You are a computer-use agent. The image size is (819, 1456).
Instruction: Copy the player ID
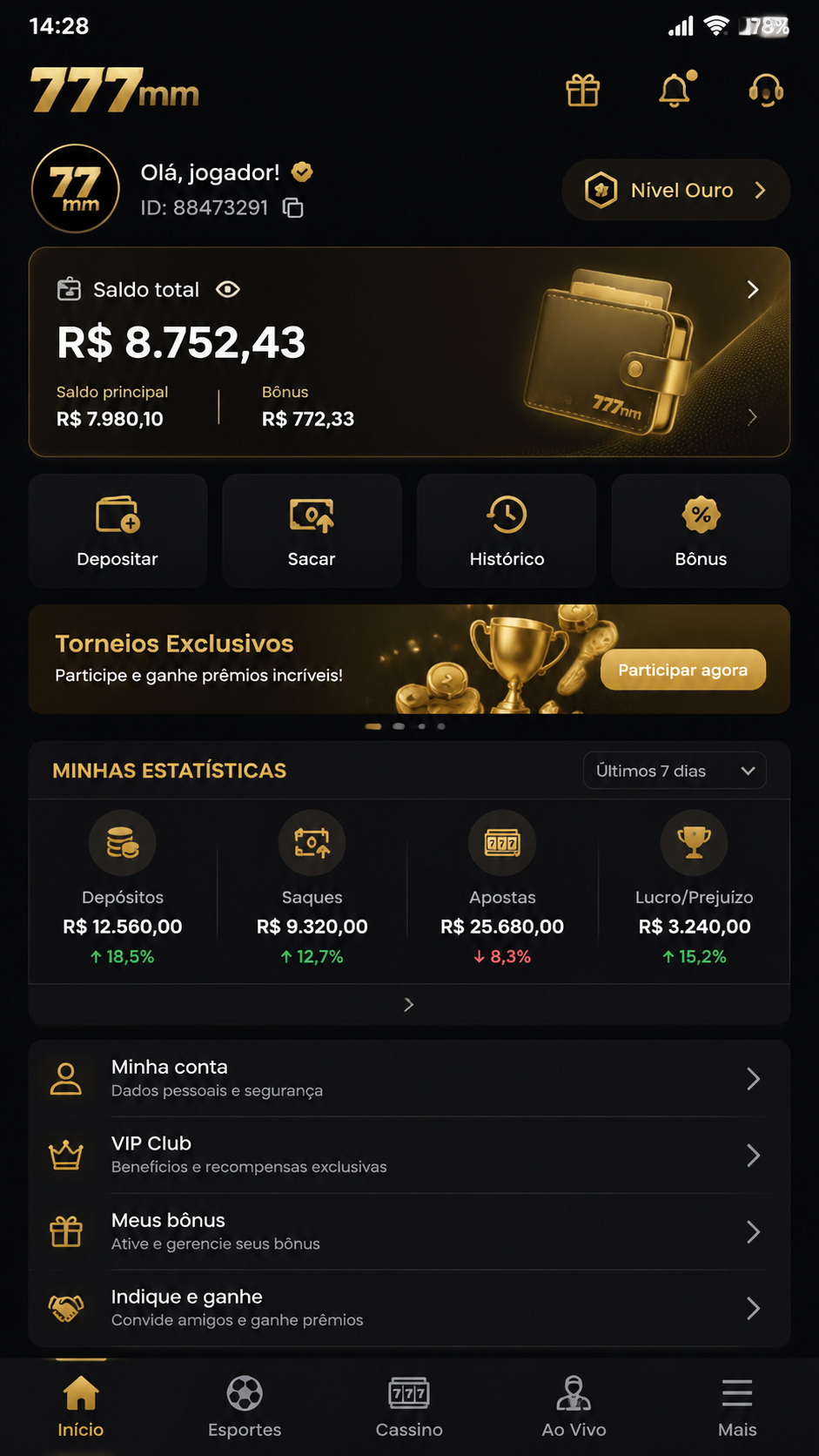tap(293, 207)
